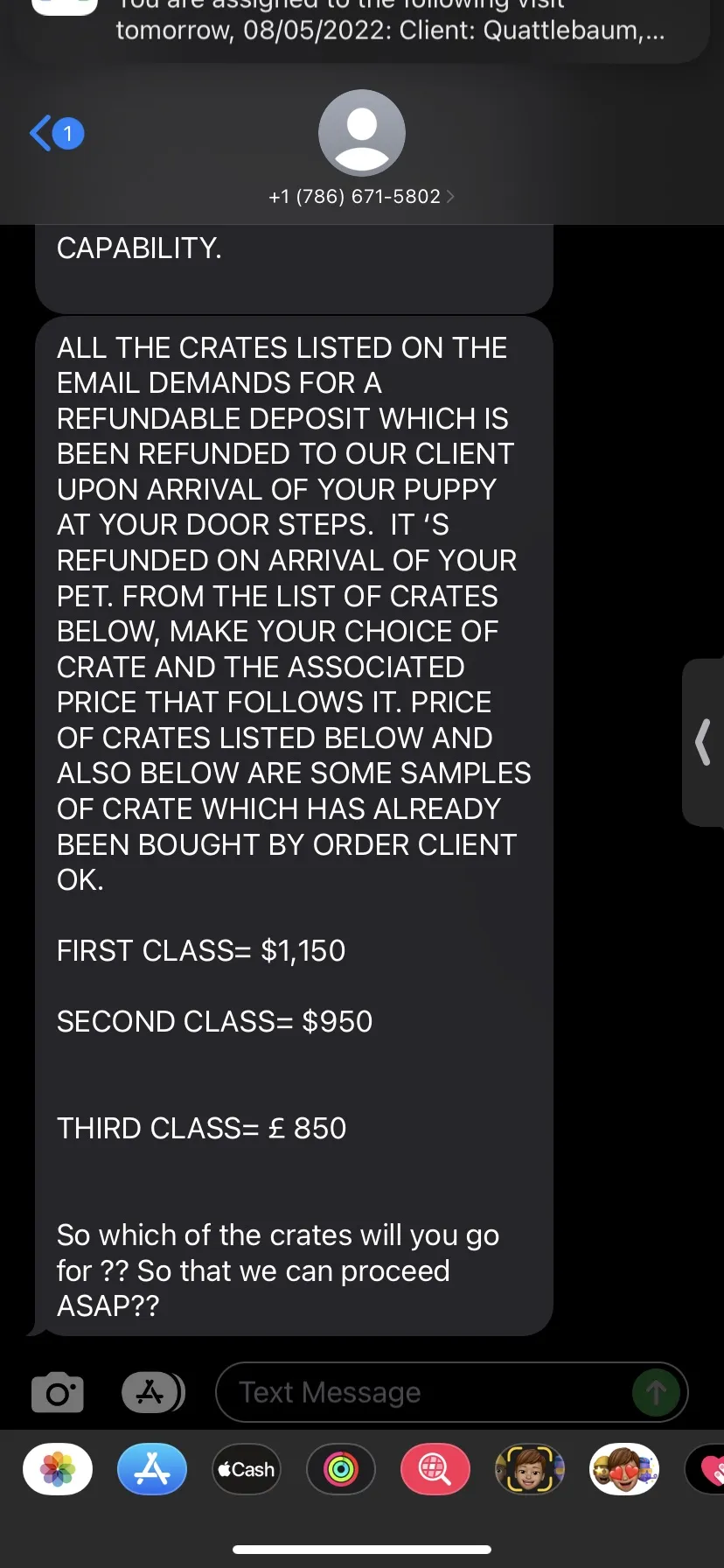
Task: Tap the side handle arrow on the right edge
Action: point(703,742)
